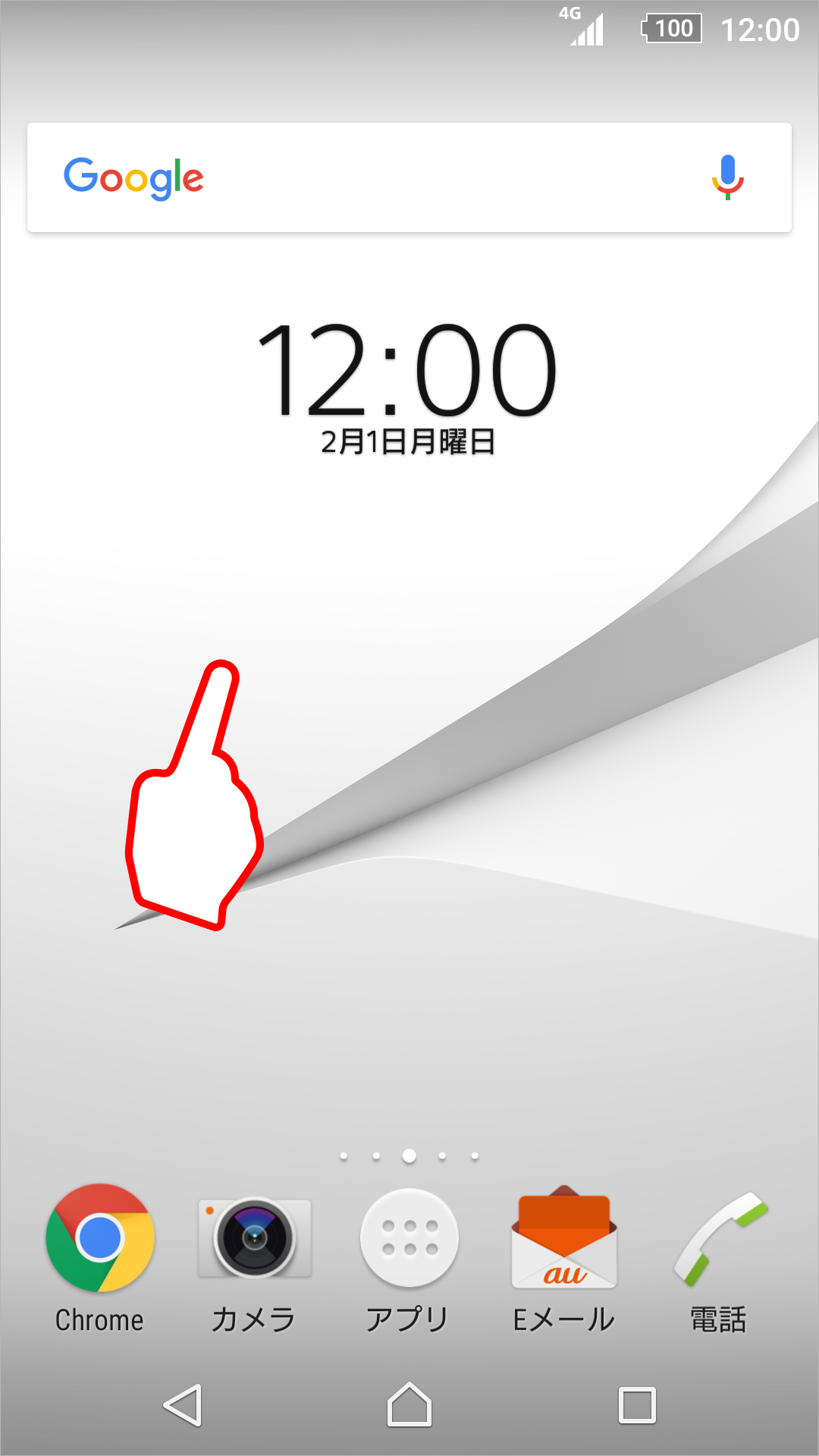Open the clock widget

click(407, 372)
